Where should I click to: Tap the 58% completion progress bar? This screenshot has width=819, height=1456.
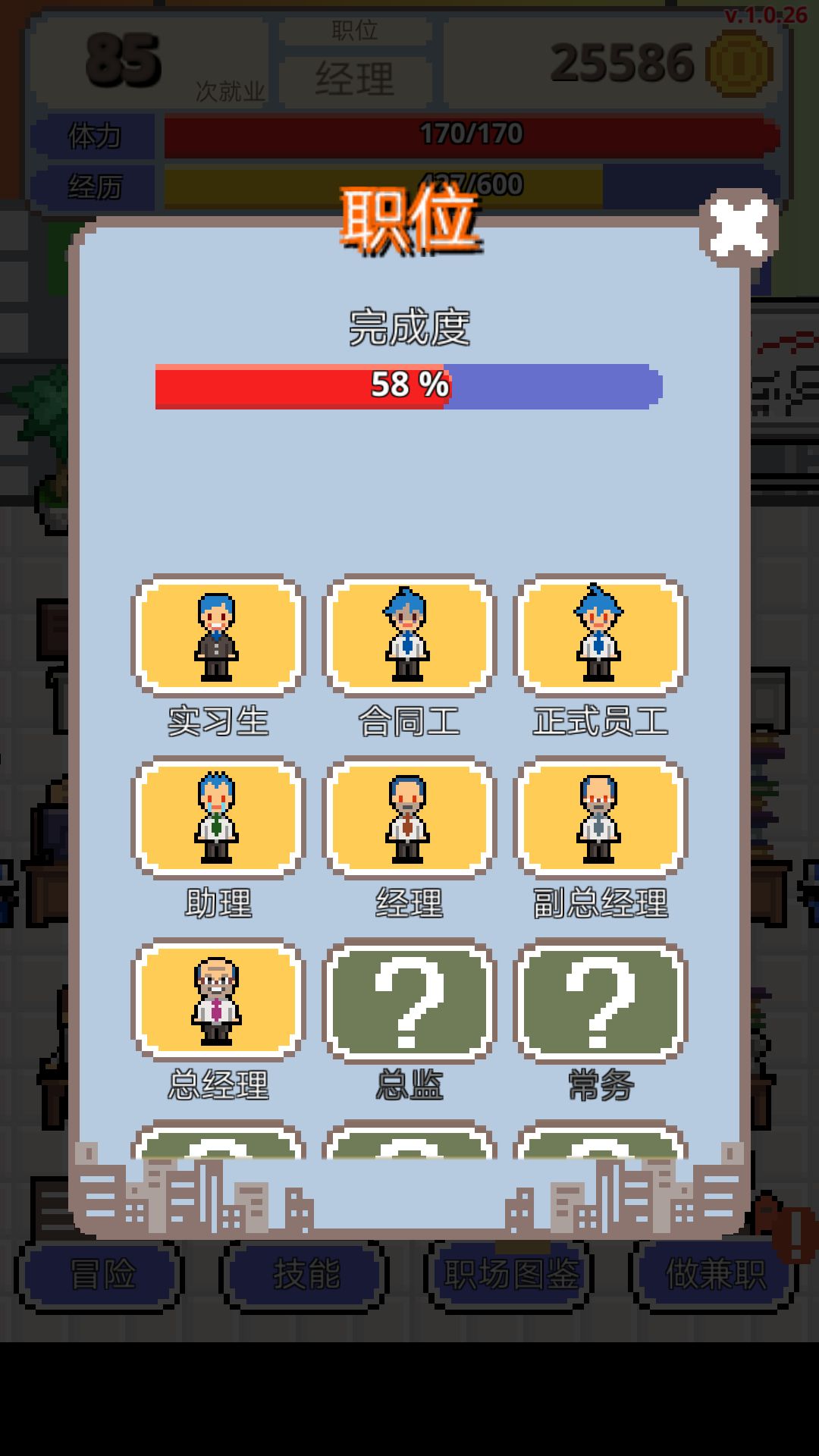pos(409,388)
